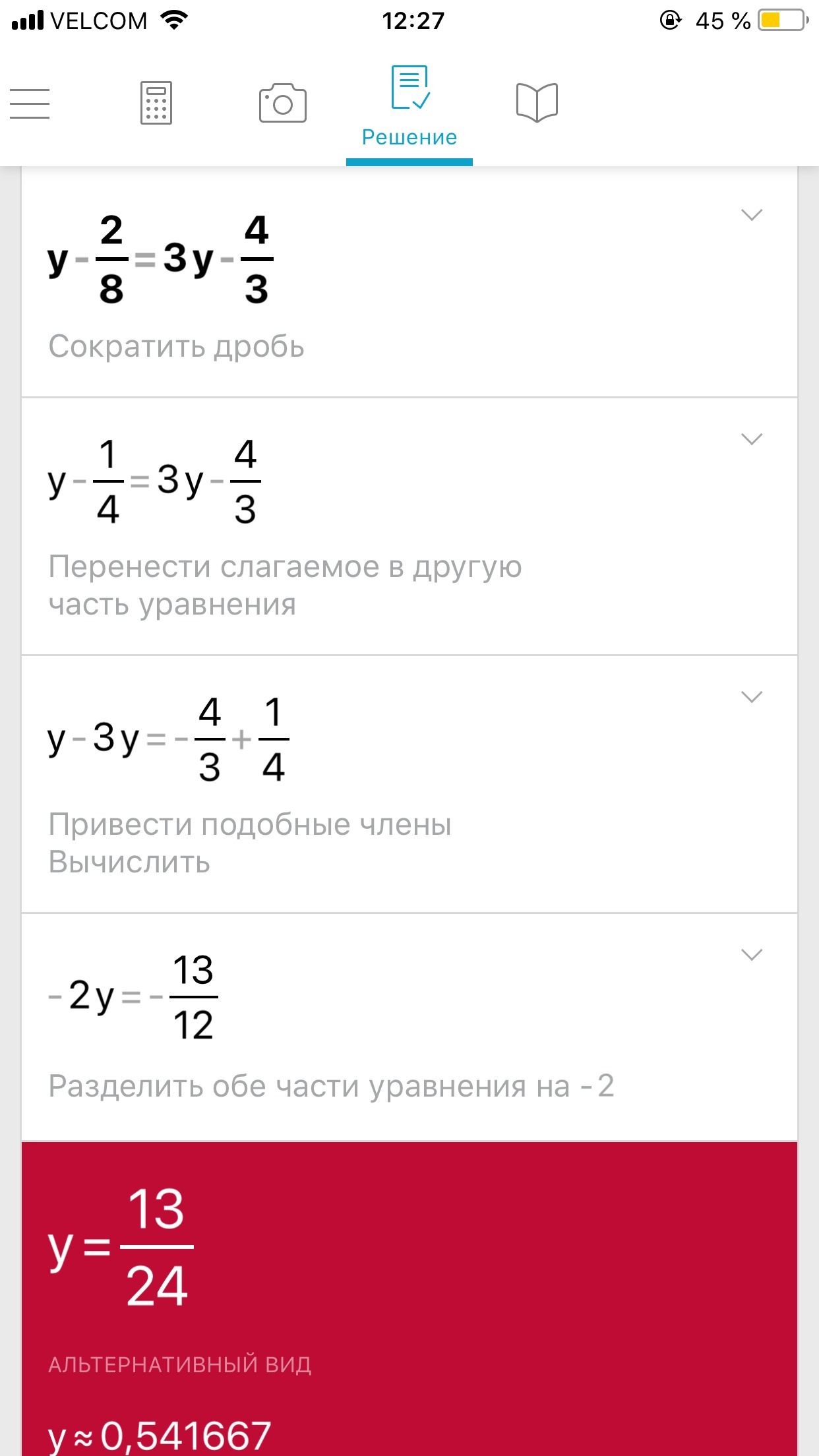
Task: Open the hamburger menu
Action: (x=30, y=104)
